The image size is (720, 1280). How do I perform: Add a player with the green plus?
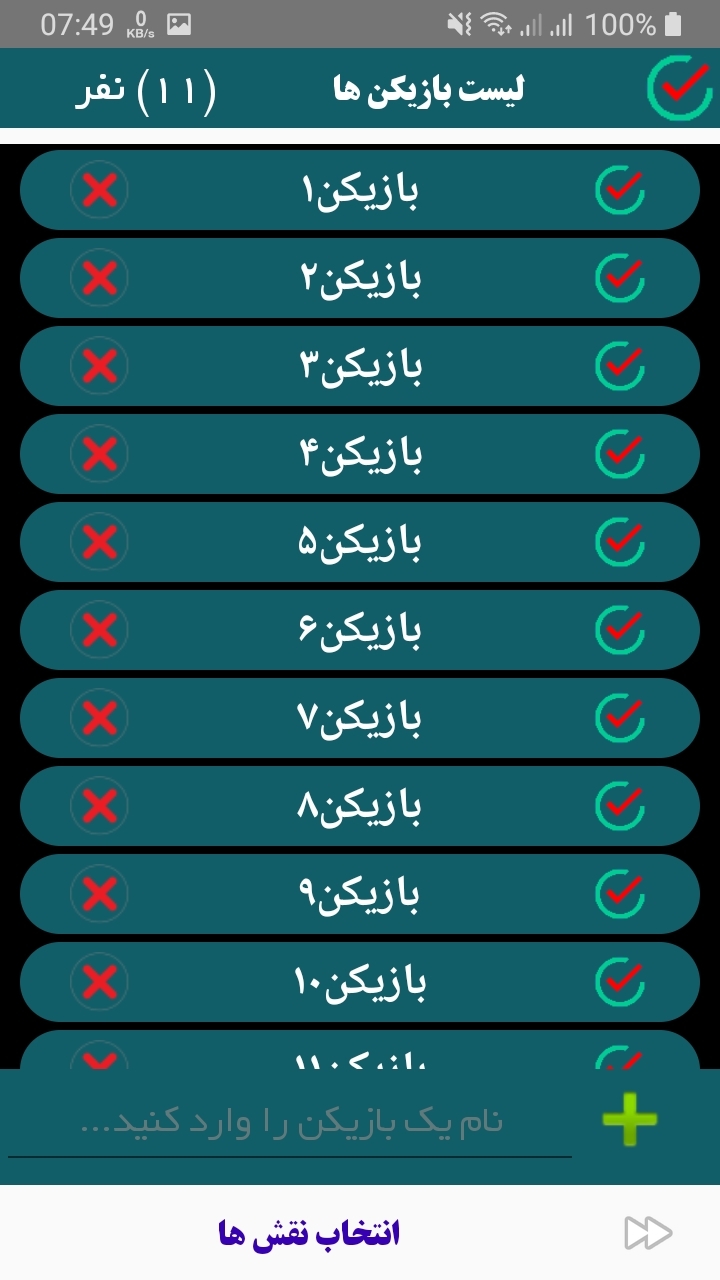(x=630, y=1118)
